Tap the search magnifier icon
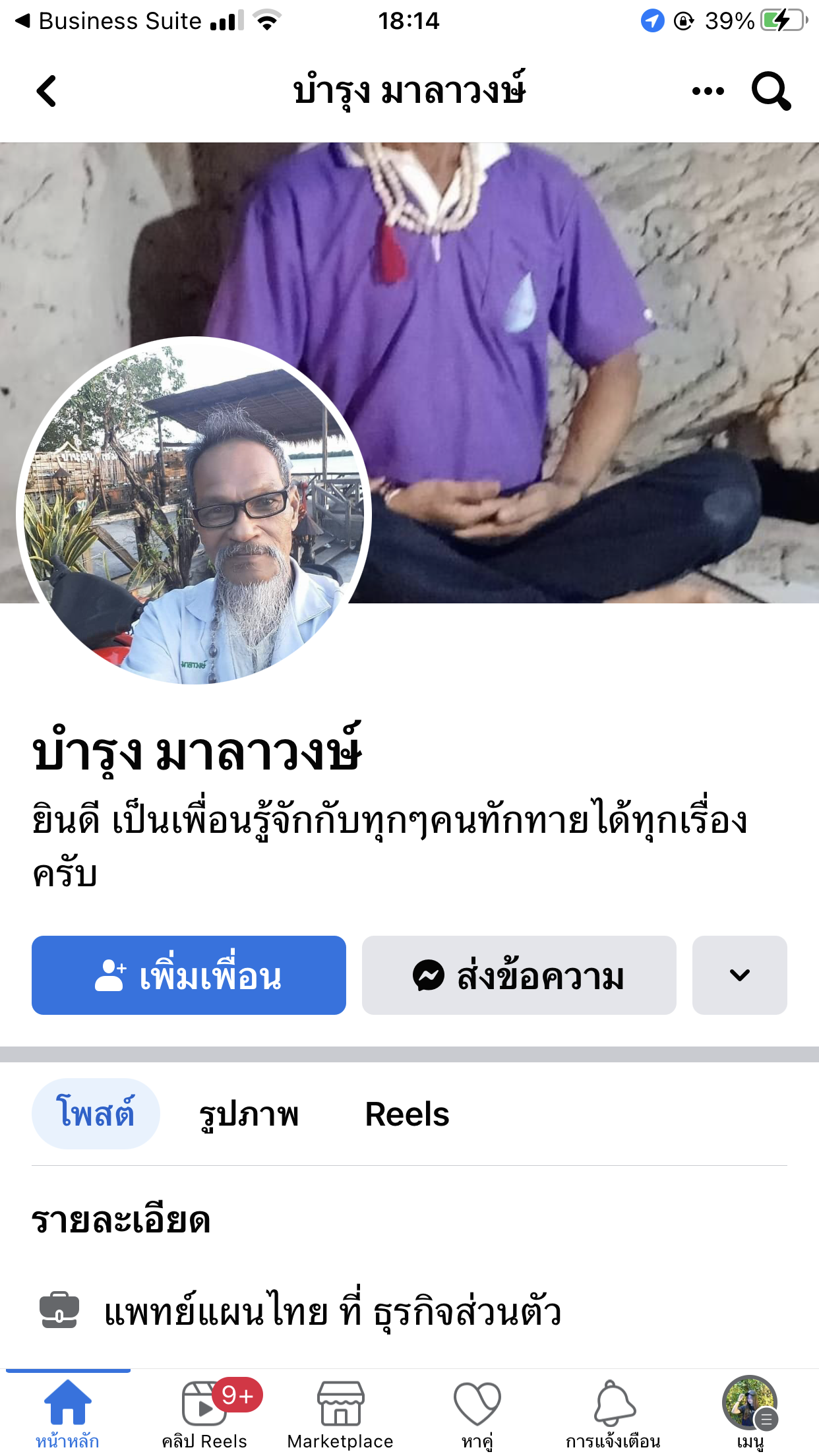The height and width of the screenshot is (1456, 819). pyautogui.click(x=771, y=91)
